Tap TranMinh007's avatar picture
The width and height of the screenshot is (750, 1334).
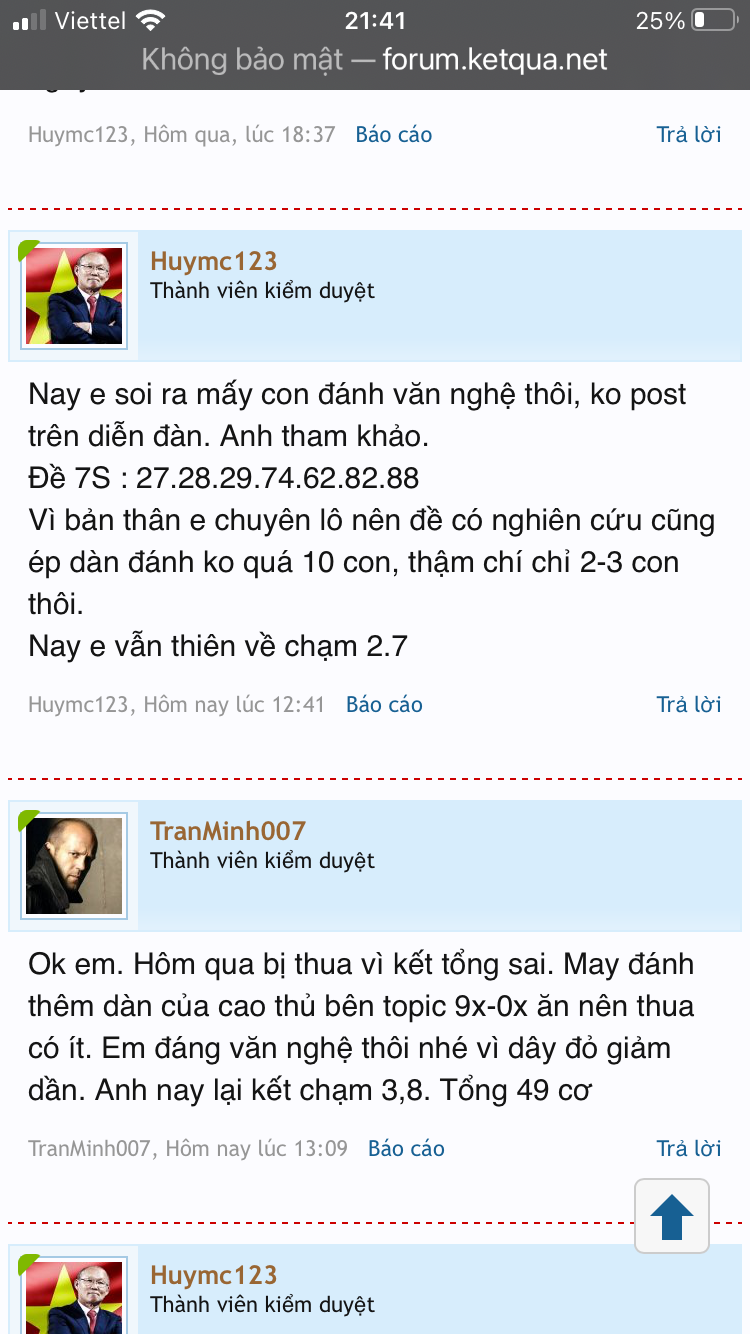pyautogui.click(x=74, y=866)
